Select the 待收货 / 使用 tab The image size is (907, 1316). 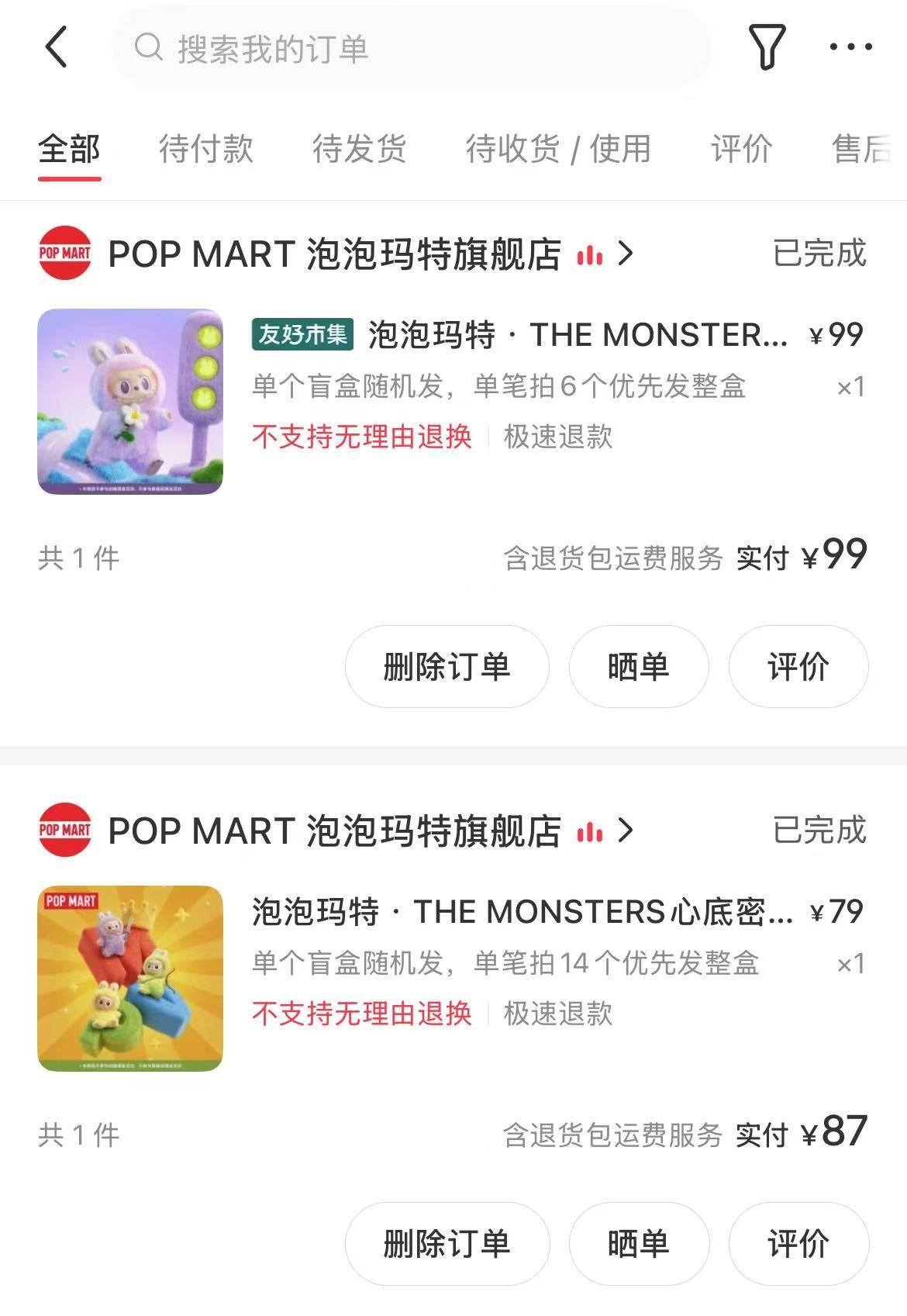pos(558,149)
